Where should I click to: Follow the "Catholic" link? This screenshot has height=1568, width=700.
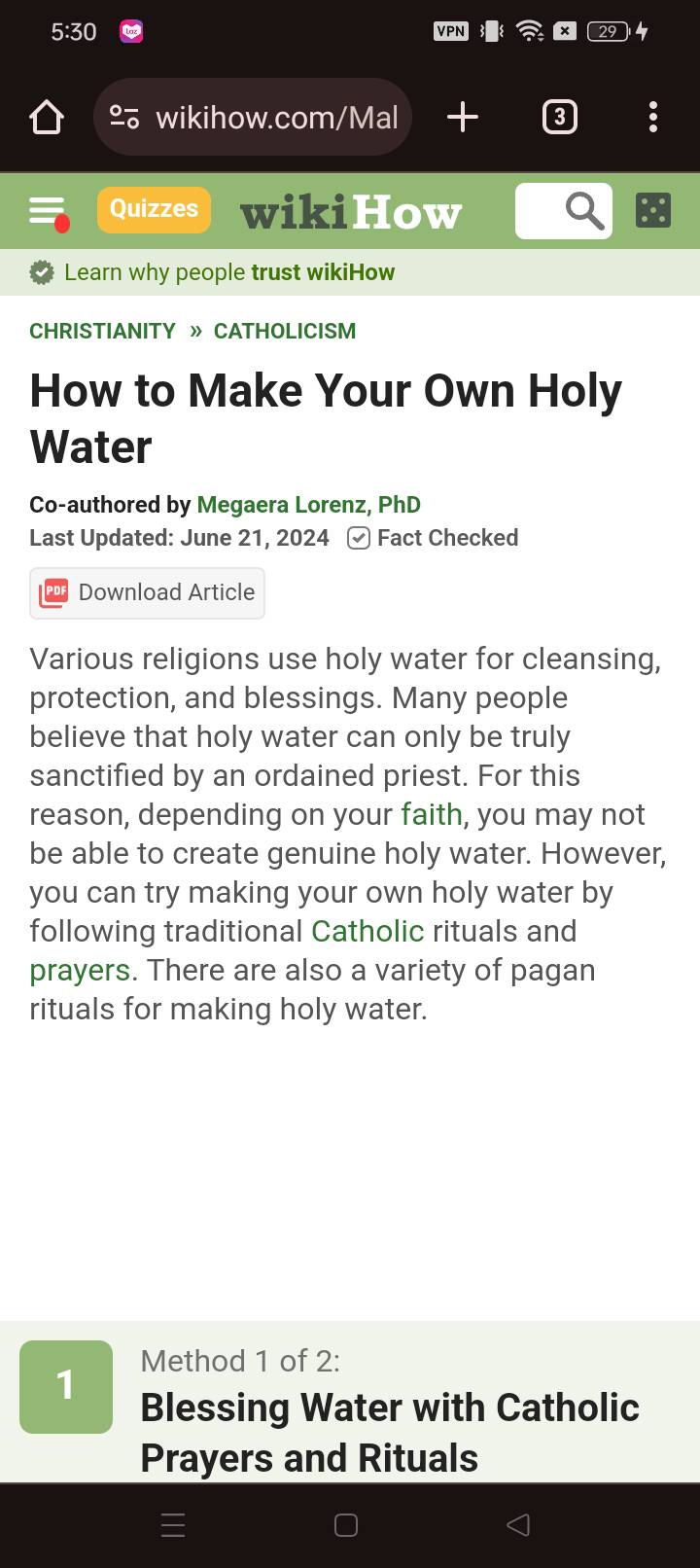[x=367, y=931]
